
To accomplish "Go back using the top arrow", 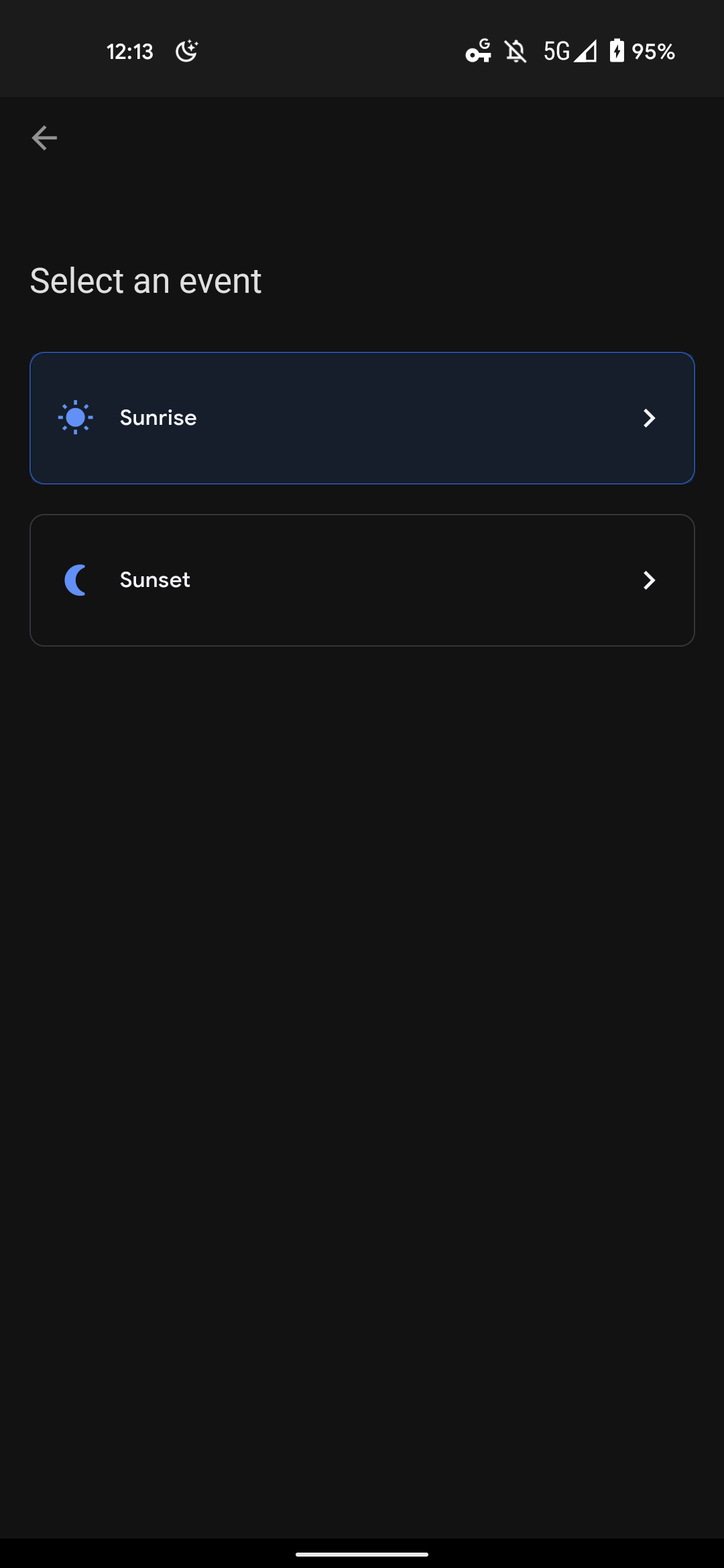I will tap(44, 138).
